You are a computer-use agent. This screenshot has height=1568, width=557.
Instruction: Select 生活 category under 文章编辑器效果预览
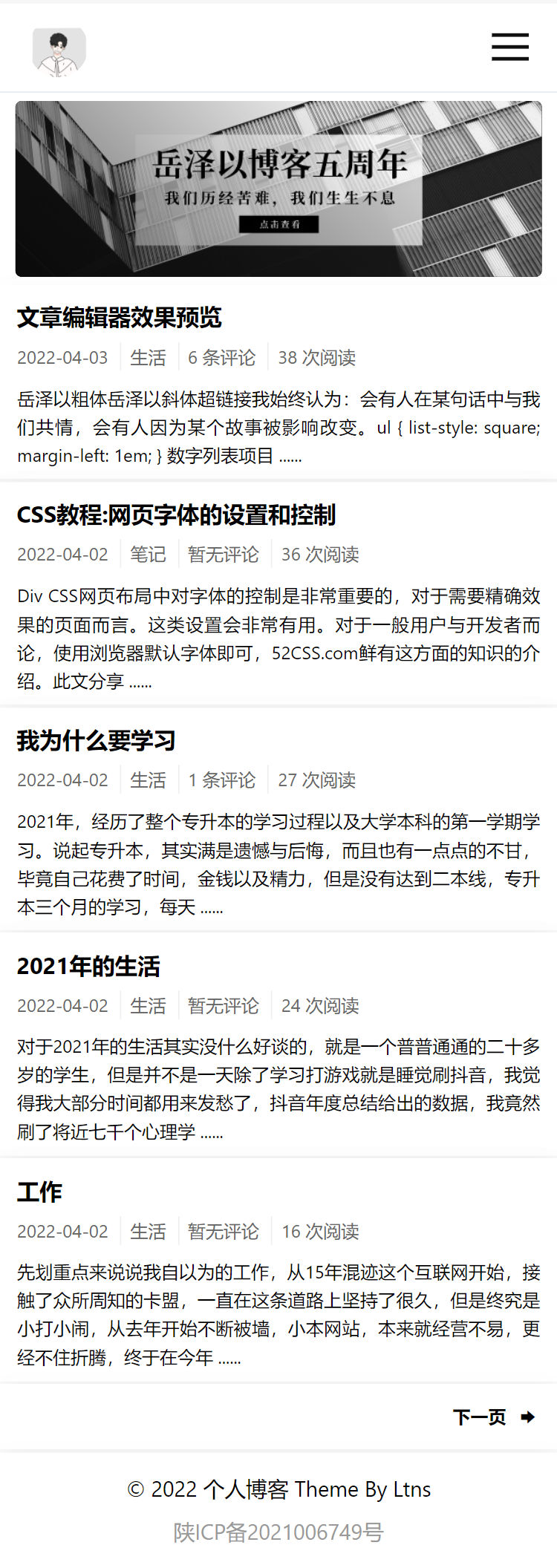tap(148, 358)
